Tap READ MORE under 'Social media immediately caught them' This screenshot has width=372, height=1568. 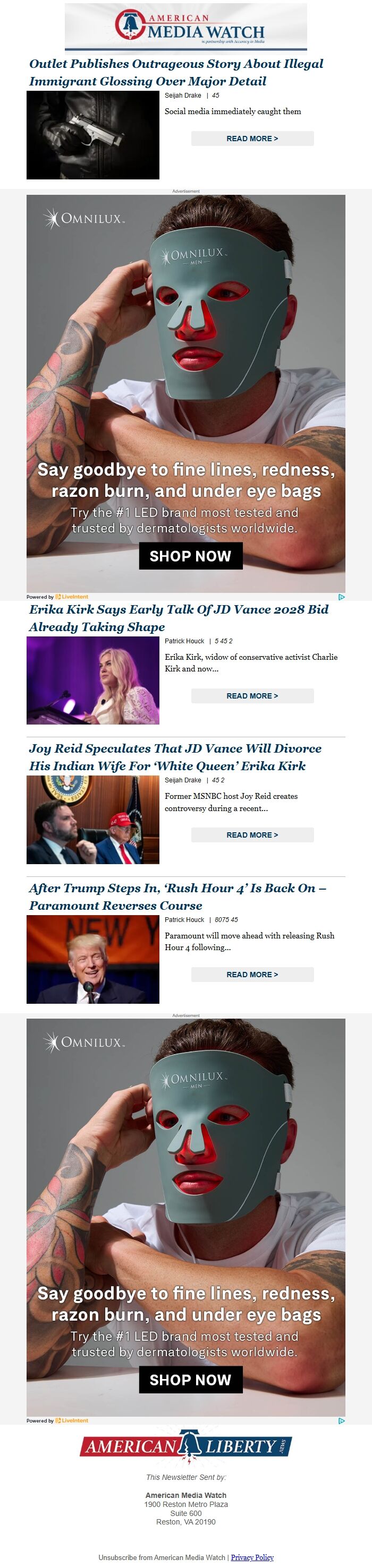[252, 138]
